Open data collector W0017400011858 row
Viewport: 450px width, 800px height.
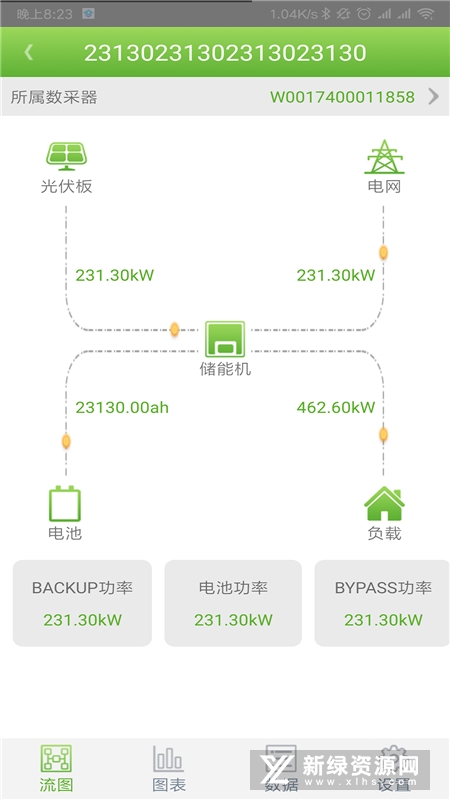[x=225, y=96]
